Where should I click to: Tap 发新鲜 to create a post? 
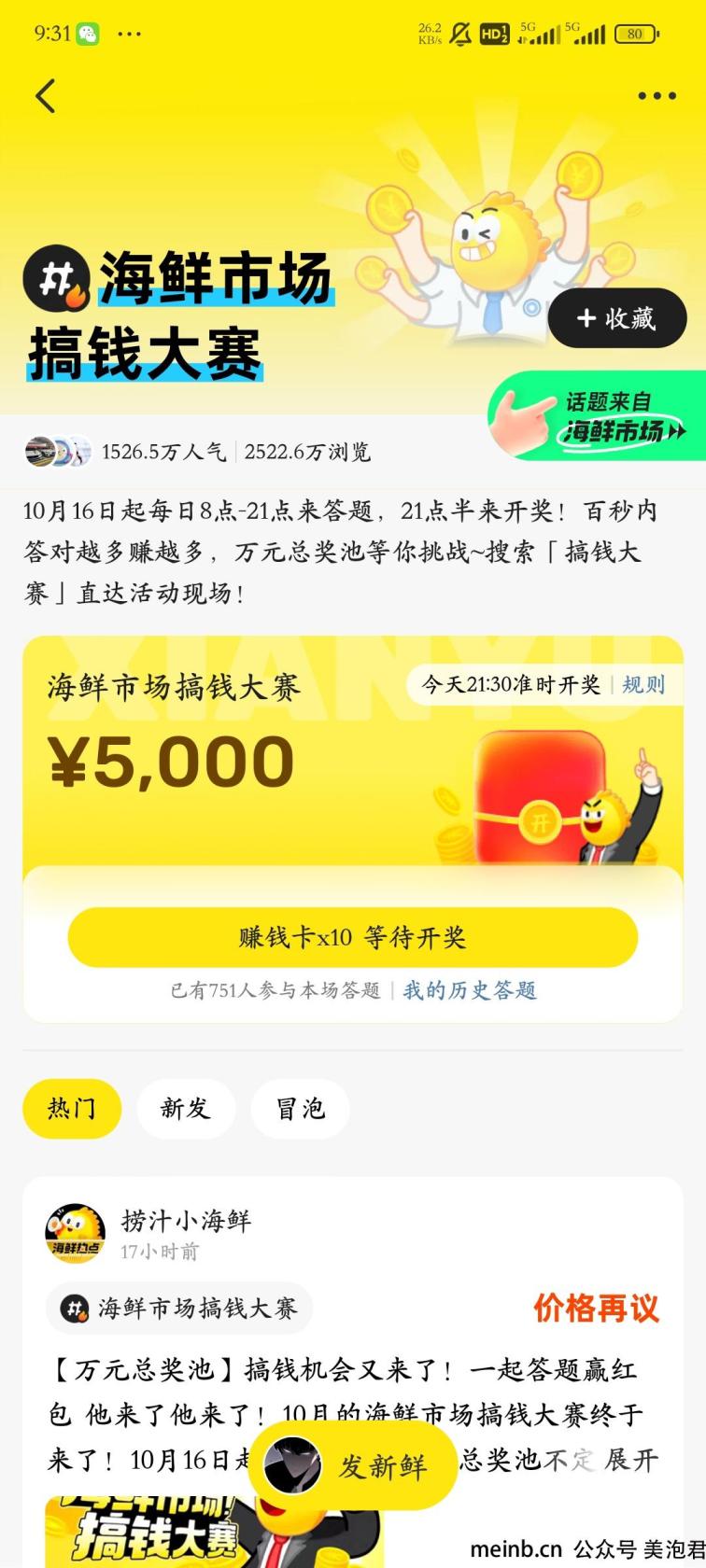(x=353, y=1465)
